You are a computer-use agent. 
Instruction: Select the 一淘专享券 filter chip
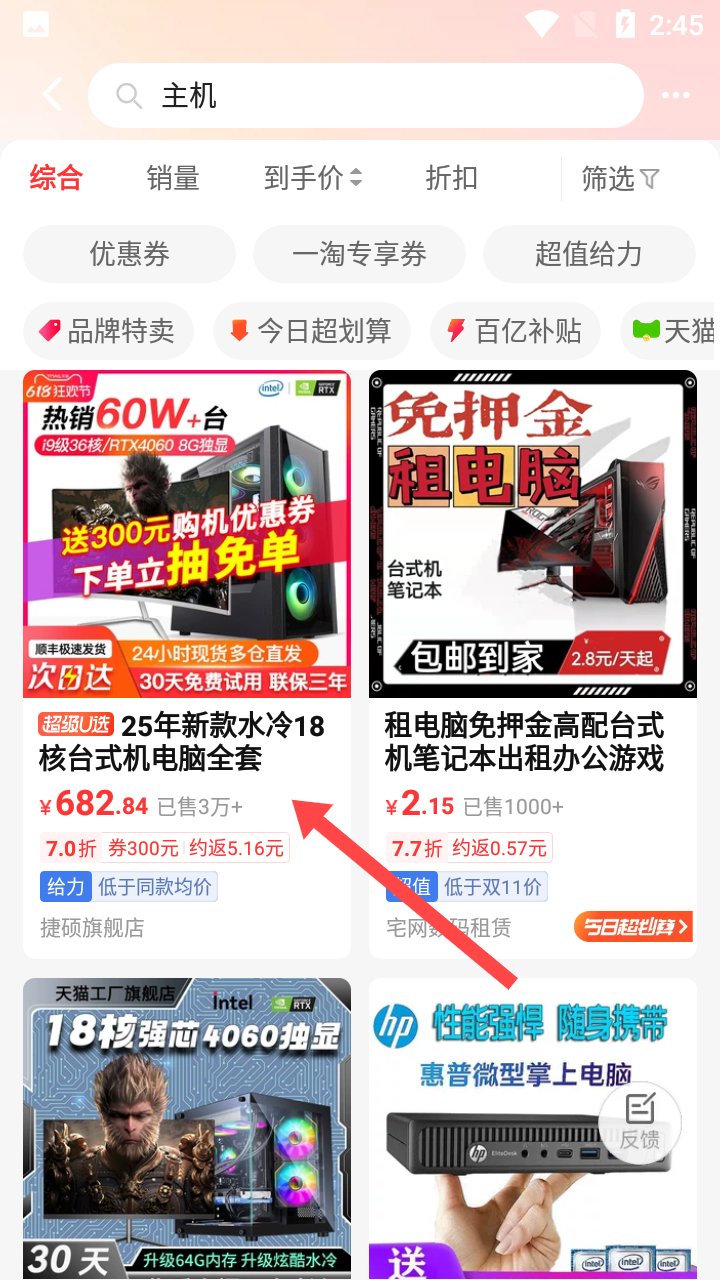(x=359, y=254)
